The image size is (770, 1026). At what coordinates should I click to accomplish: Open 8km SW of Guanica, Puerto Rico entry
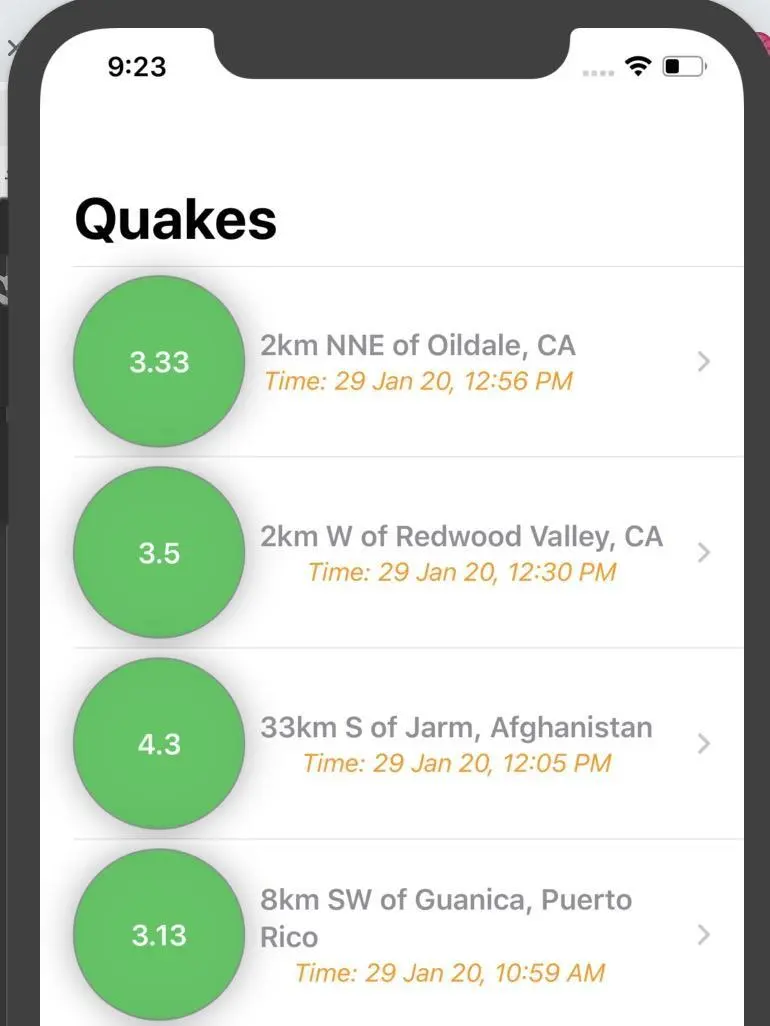point(446,933)
